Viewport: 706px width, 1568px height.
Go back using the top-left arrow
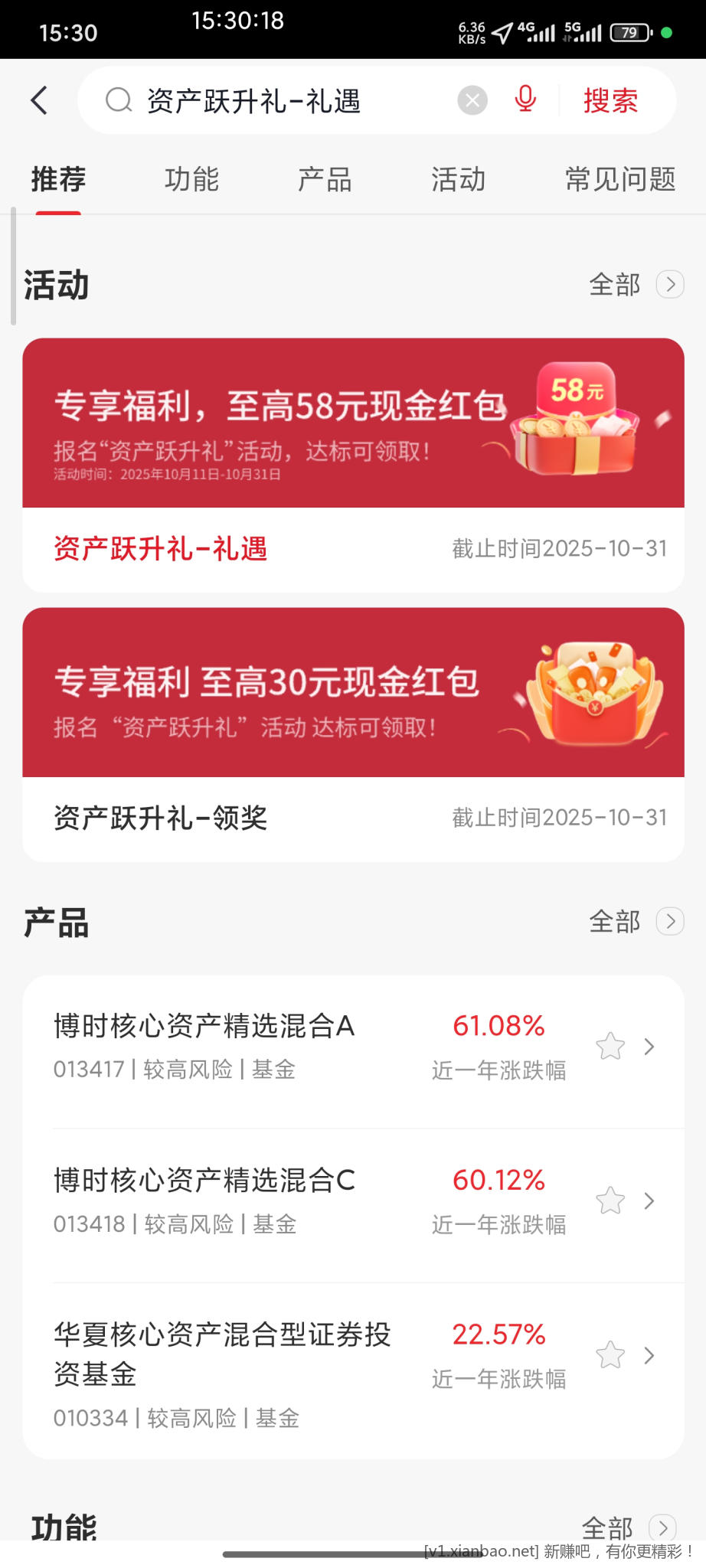pos(39,100)
